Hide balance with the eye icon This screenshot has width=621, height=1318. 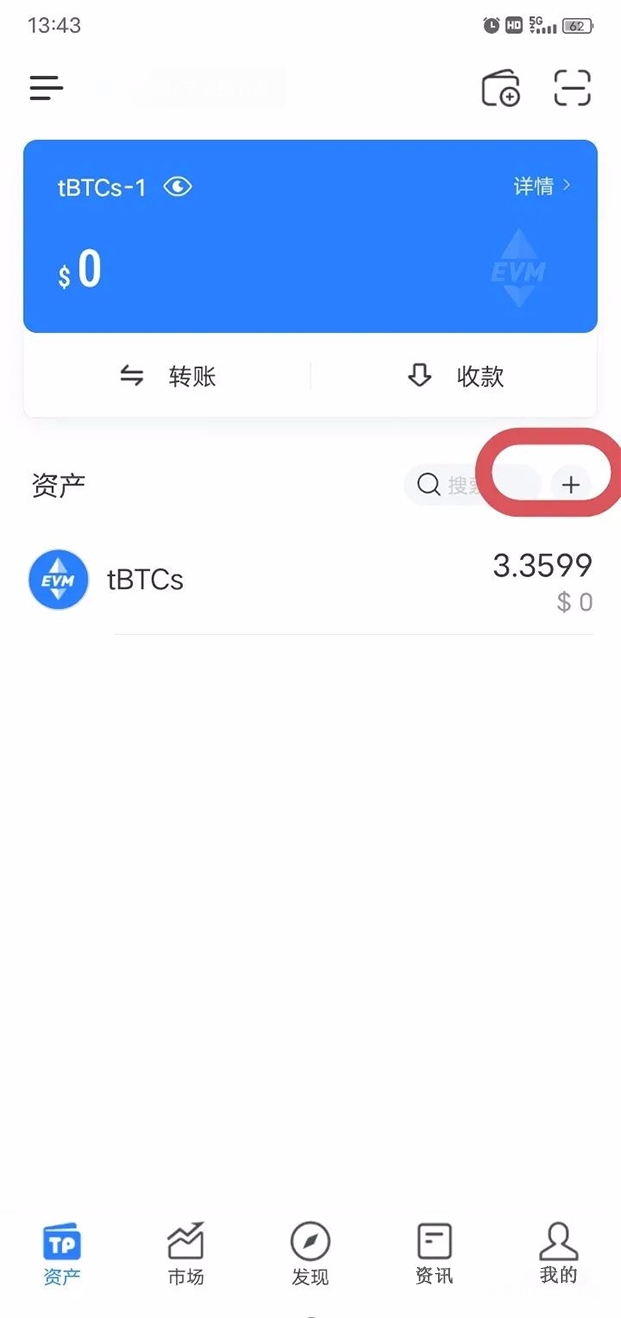point(178,187)
